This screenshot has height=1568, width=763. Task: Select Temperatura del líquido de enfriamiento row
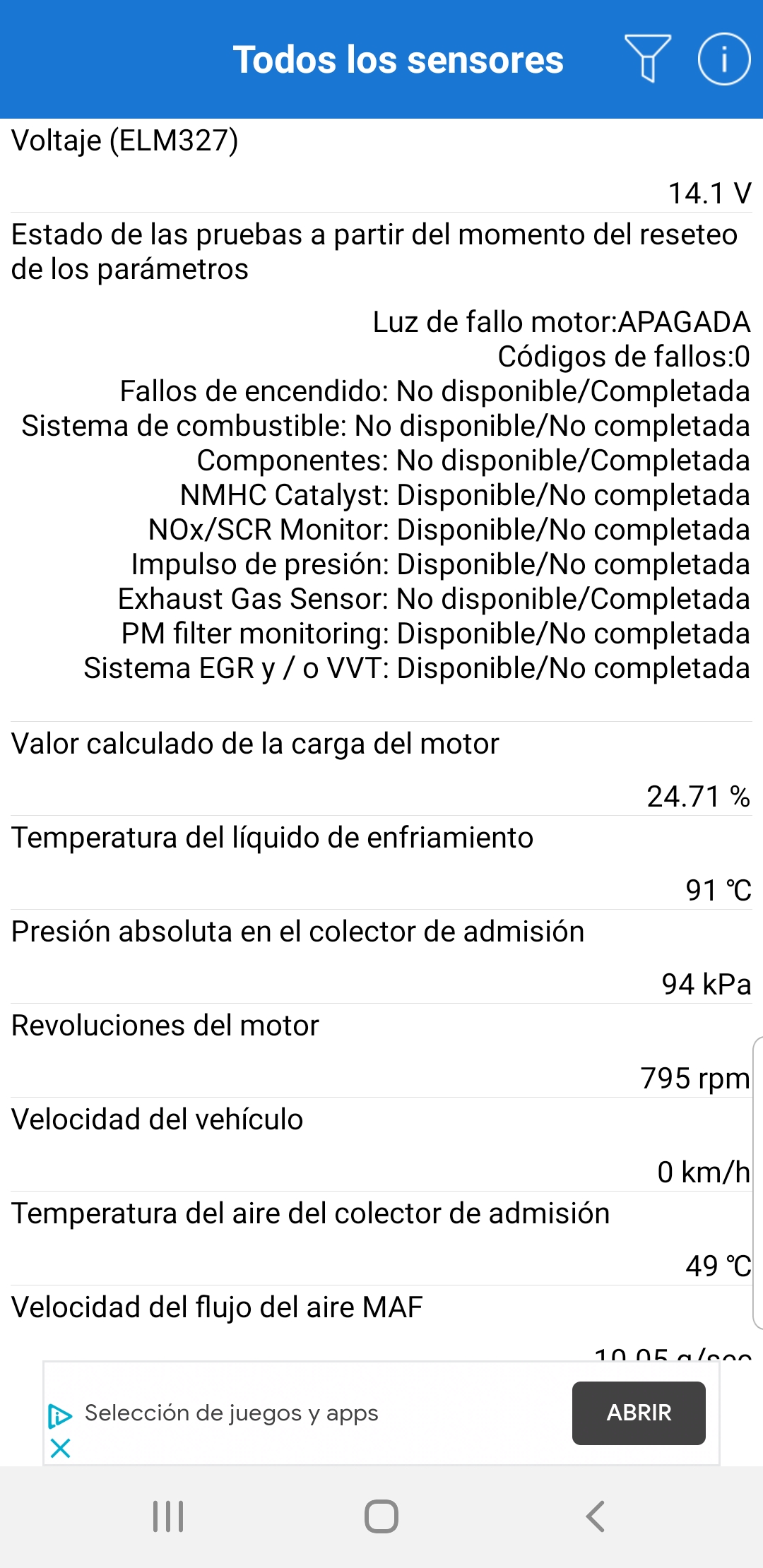(x=381, y=863)
